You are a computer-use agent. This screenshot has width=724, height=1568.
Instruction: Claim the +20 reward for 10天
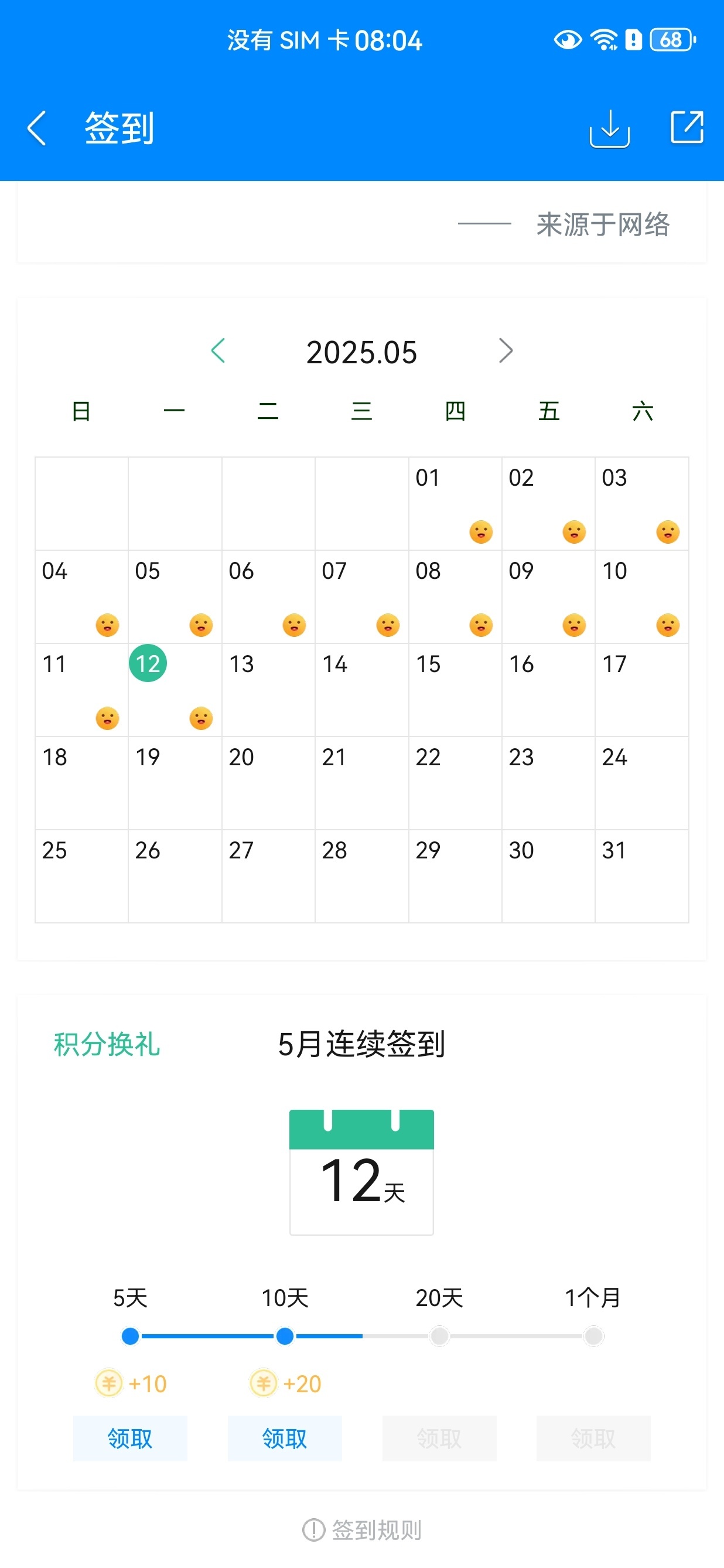click(x=284, y=1438)
